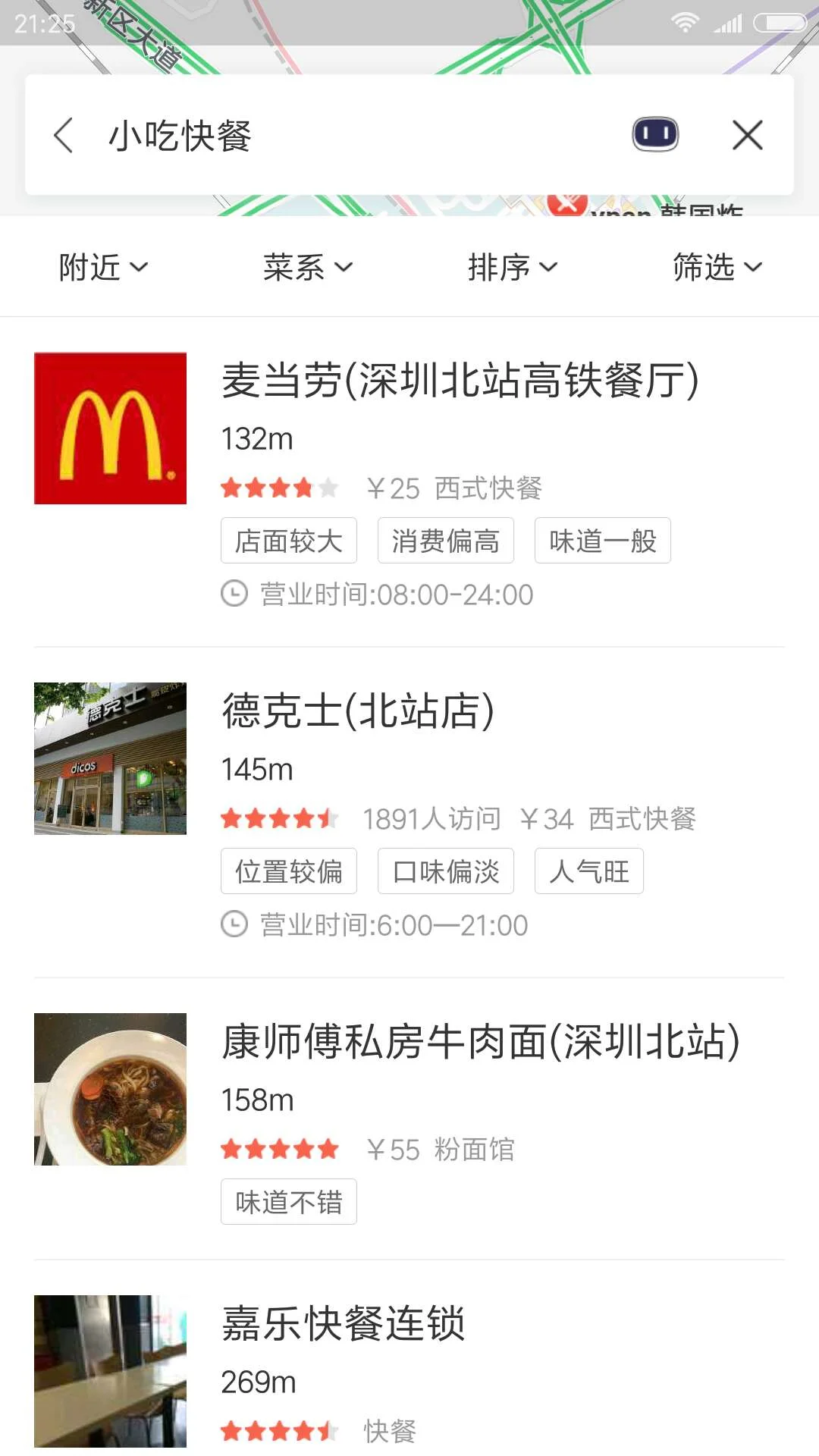Tap the back arrow to leave search results
819x1456 pixels.
point(63,134)
